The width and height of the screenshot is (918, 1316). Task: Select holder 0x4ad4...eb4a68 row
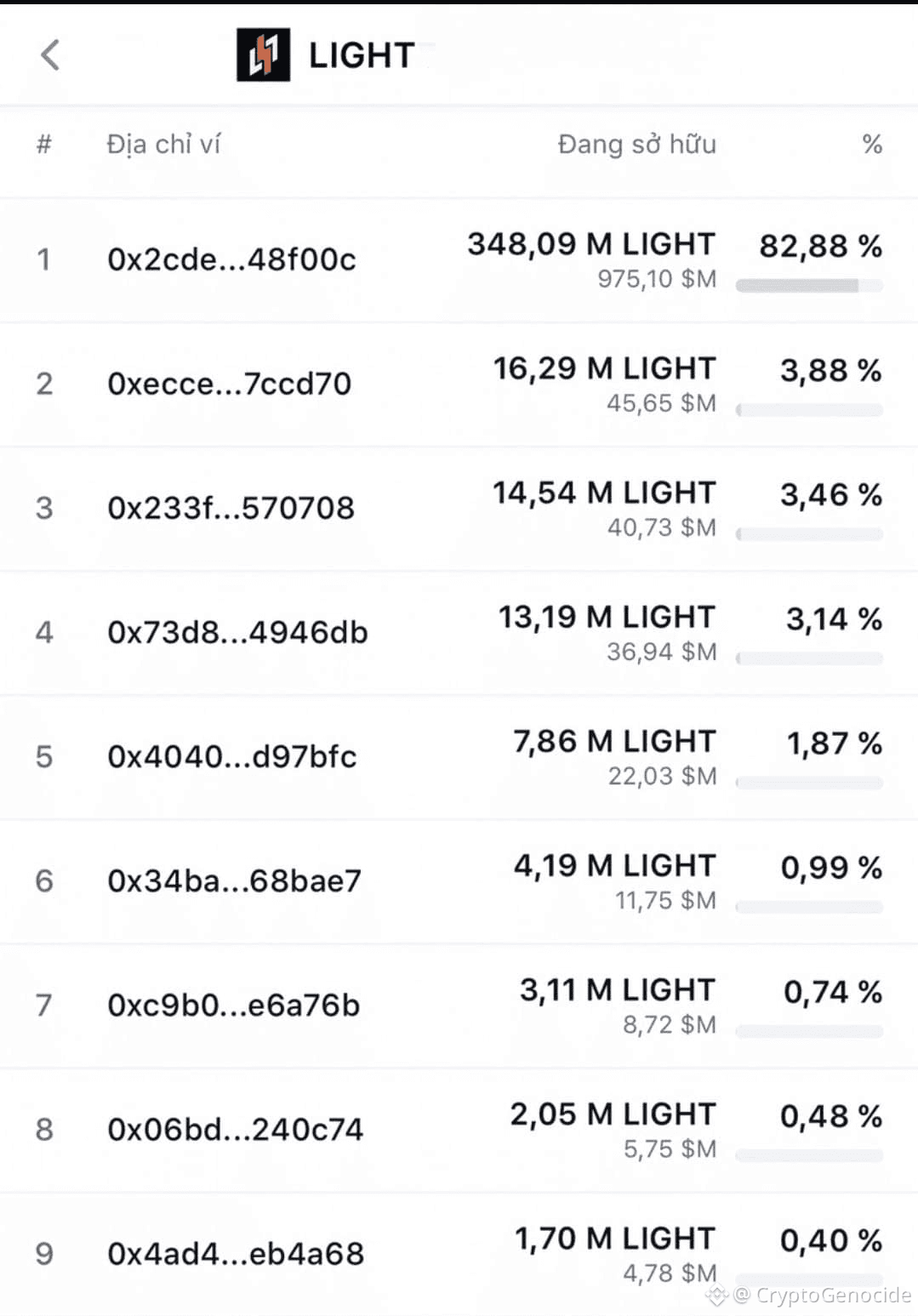pos(236,1253)
